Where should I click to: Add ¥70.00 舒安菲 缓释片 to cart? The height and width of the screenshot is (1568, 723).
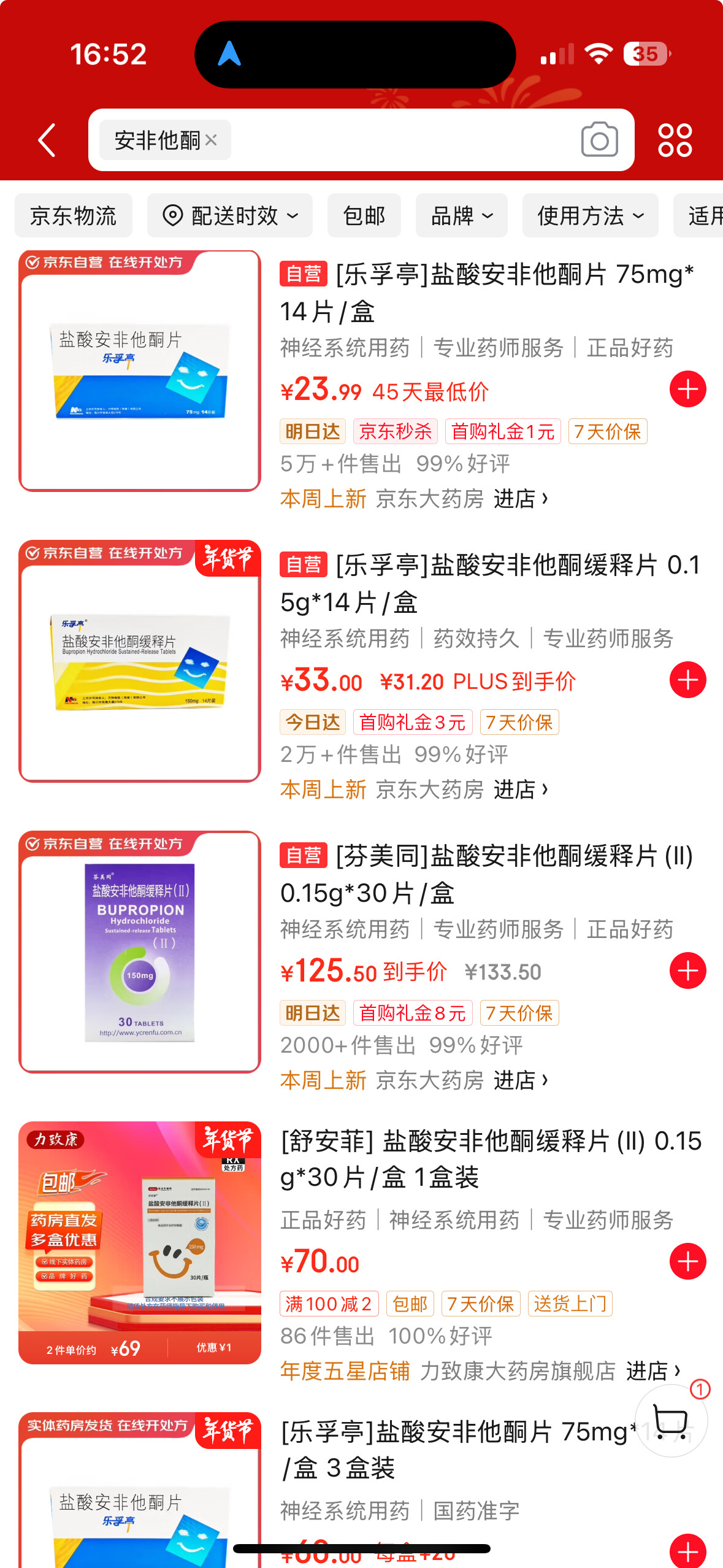point(687,1261)
